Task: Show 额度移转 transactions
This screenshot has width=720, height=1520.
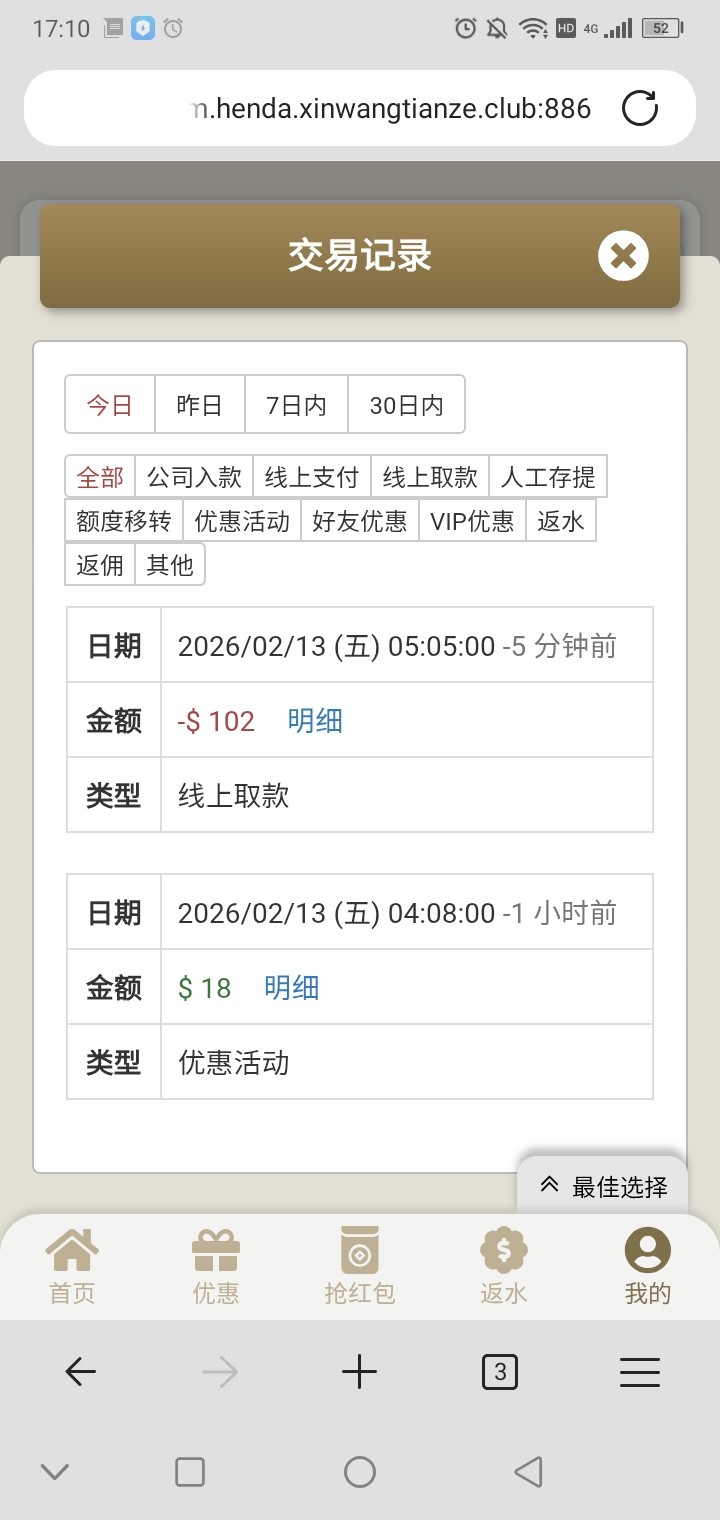Action: pos(124,521)
